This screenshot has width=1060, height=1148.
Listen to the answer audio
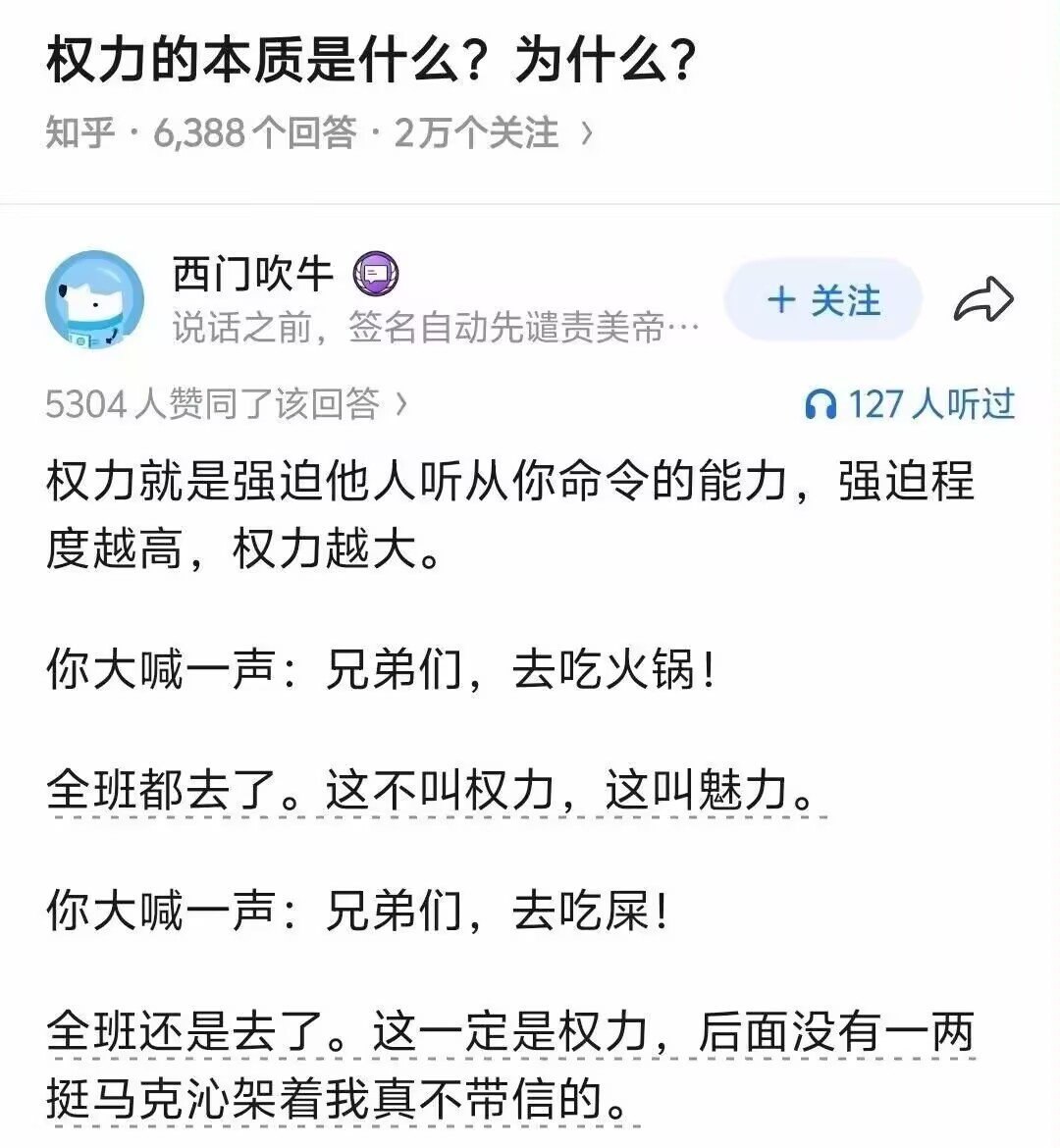(910, 403)
